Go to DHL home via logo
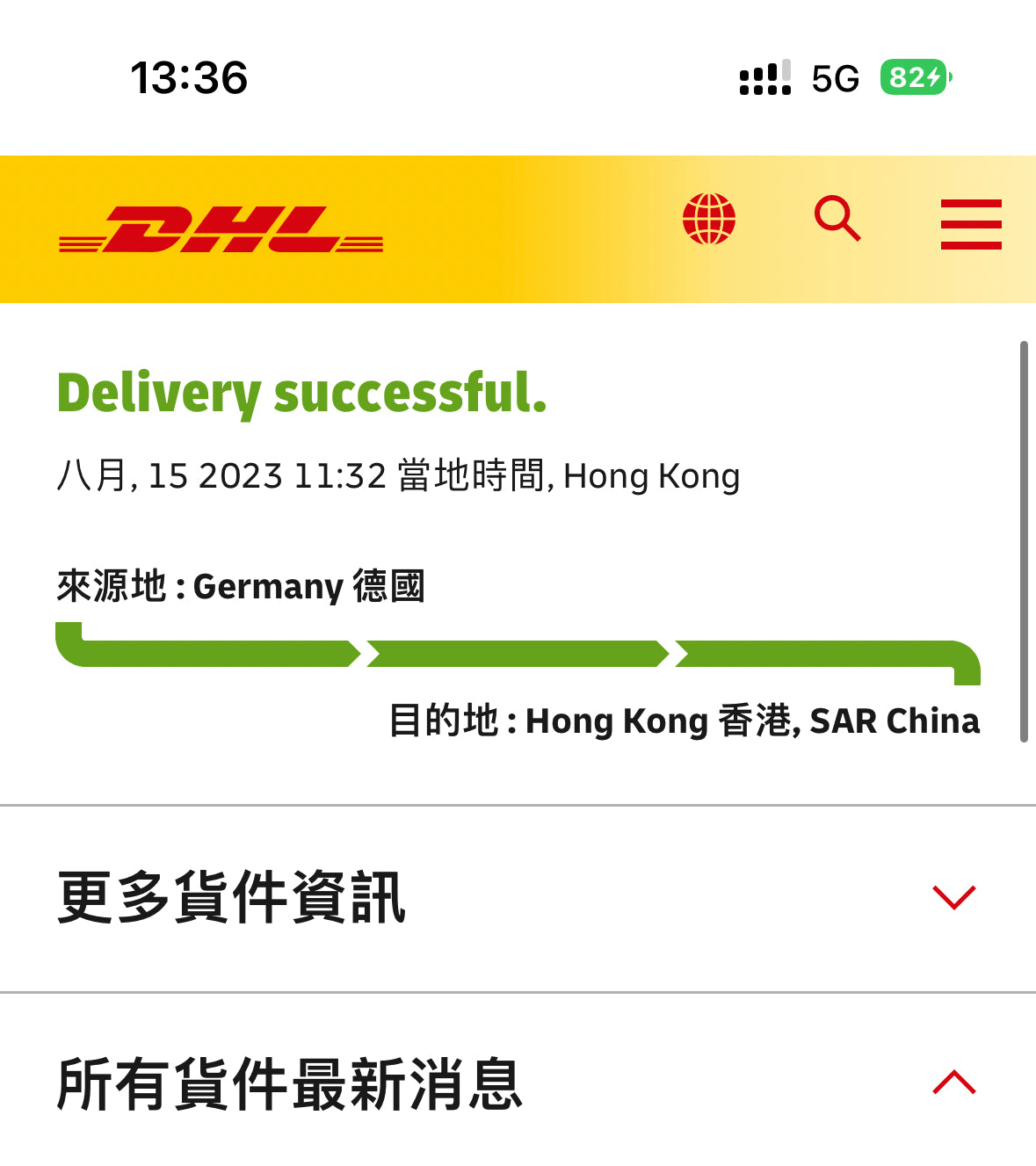The height and width of the screenshot is (1166, 1036). tap(221, 230)
